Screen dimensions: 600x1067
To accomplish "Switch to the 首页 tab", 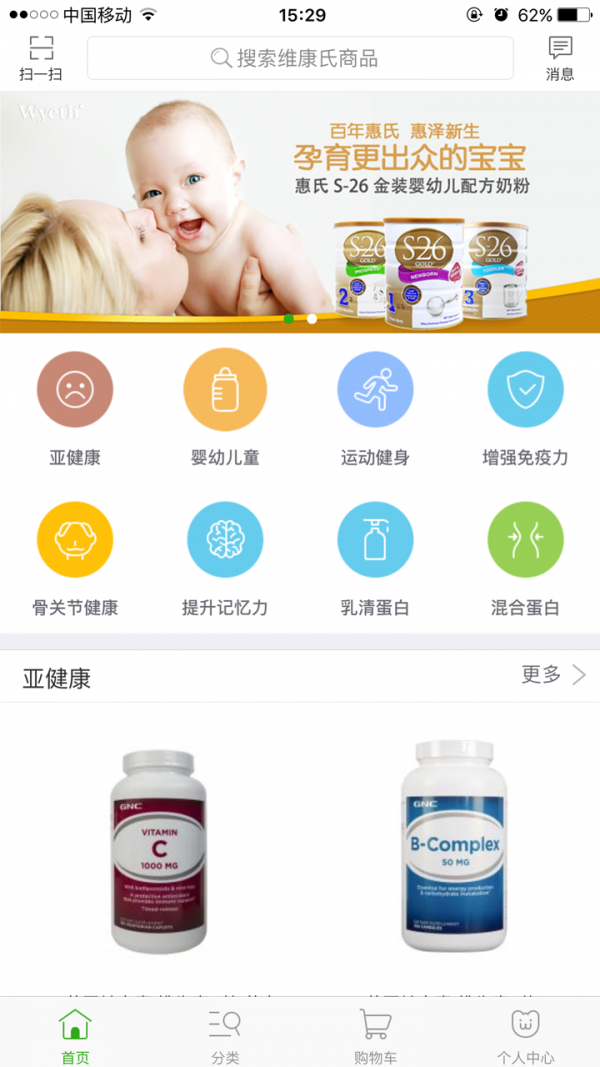I will [75, 1035].
